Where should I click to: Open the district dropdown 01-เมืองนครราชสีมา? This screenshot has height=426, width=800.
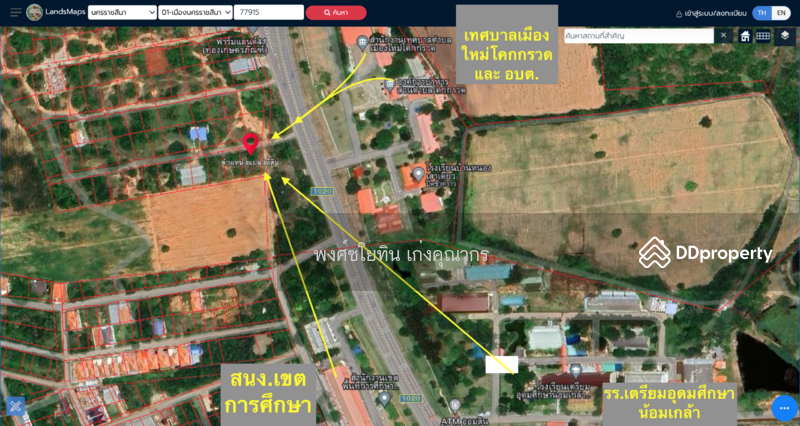(x=196, y=12)
